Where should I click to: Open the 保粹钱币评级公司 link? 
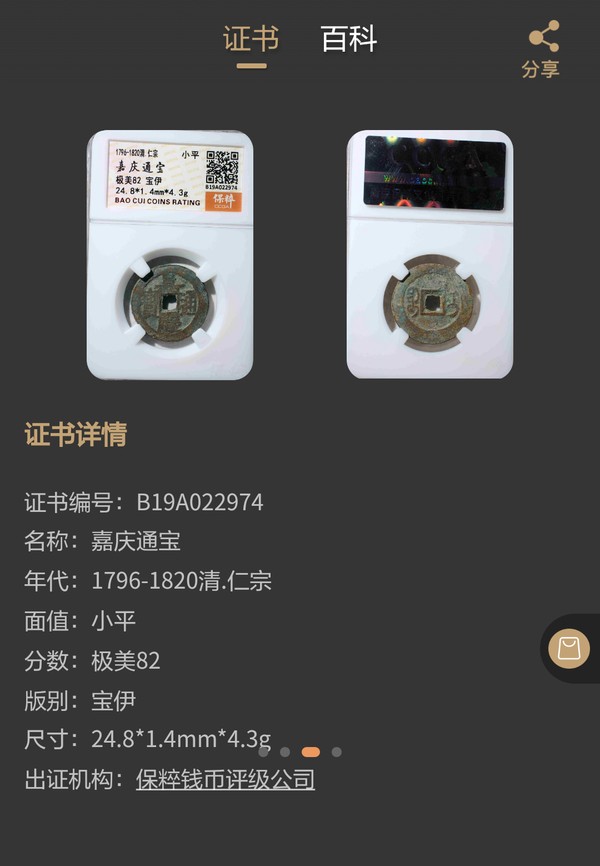[x=225, y=779]
